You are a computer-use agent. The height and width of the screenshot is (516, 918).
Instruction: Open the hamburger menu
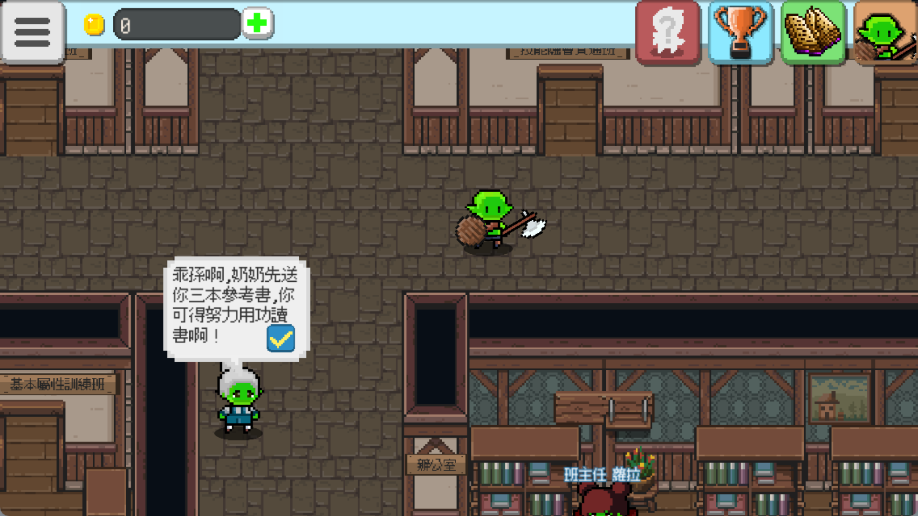pos(32,31)
